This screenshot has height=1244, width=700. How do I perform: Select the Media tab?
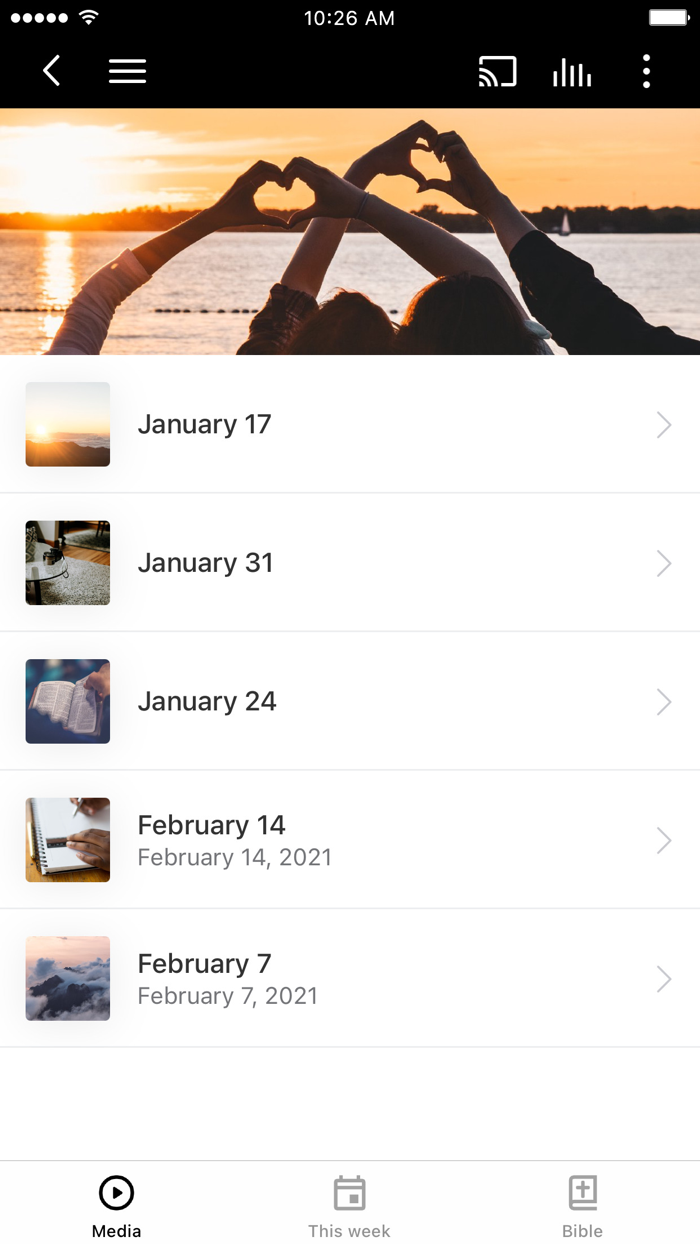(117, 1206)
